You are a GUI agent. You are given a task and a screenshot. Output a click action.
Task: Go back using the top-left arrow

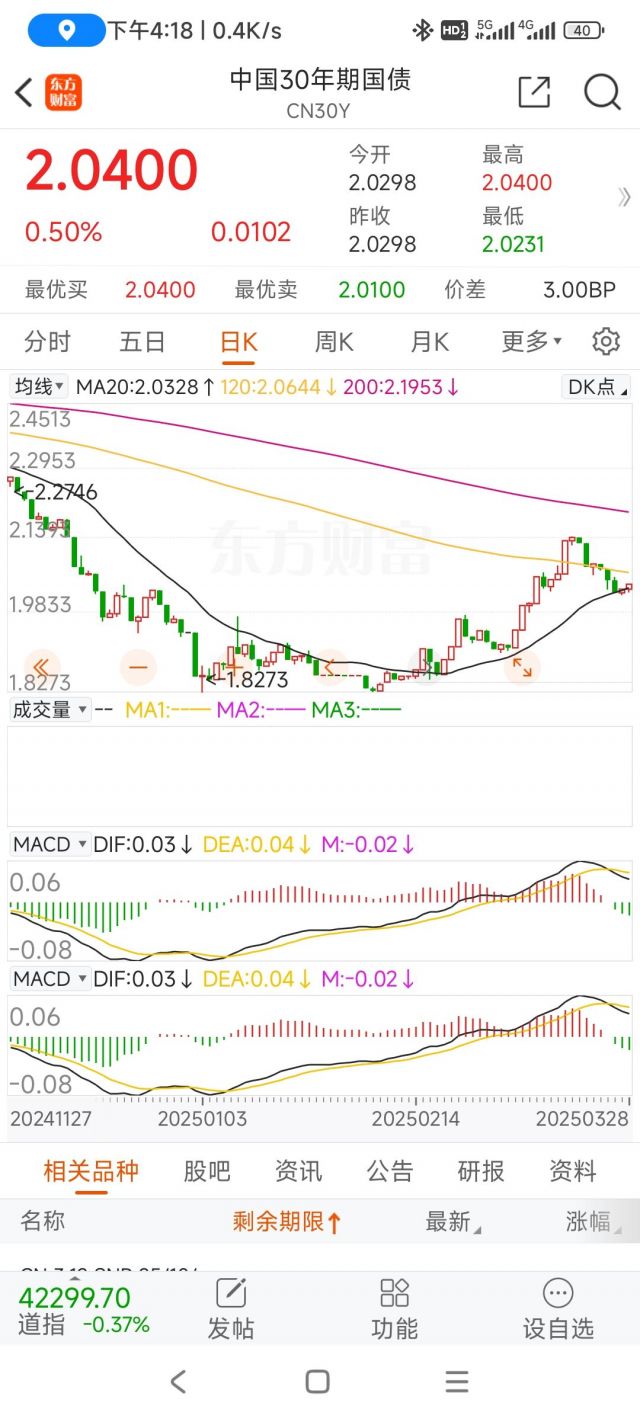[x=24, y=93]
